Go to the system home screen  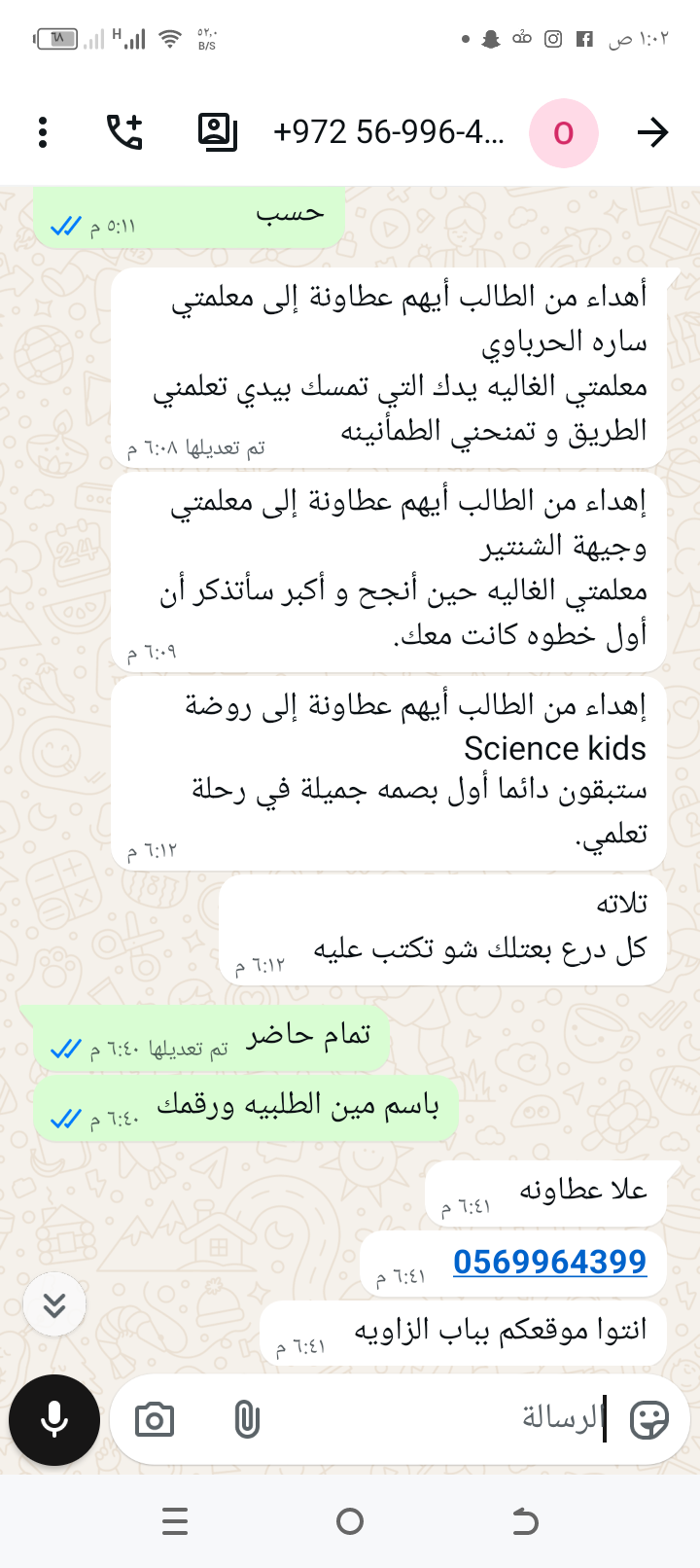pyautogui.click(x=350, y=1521)
